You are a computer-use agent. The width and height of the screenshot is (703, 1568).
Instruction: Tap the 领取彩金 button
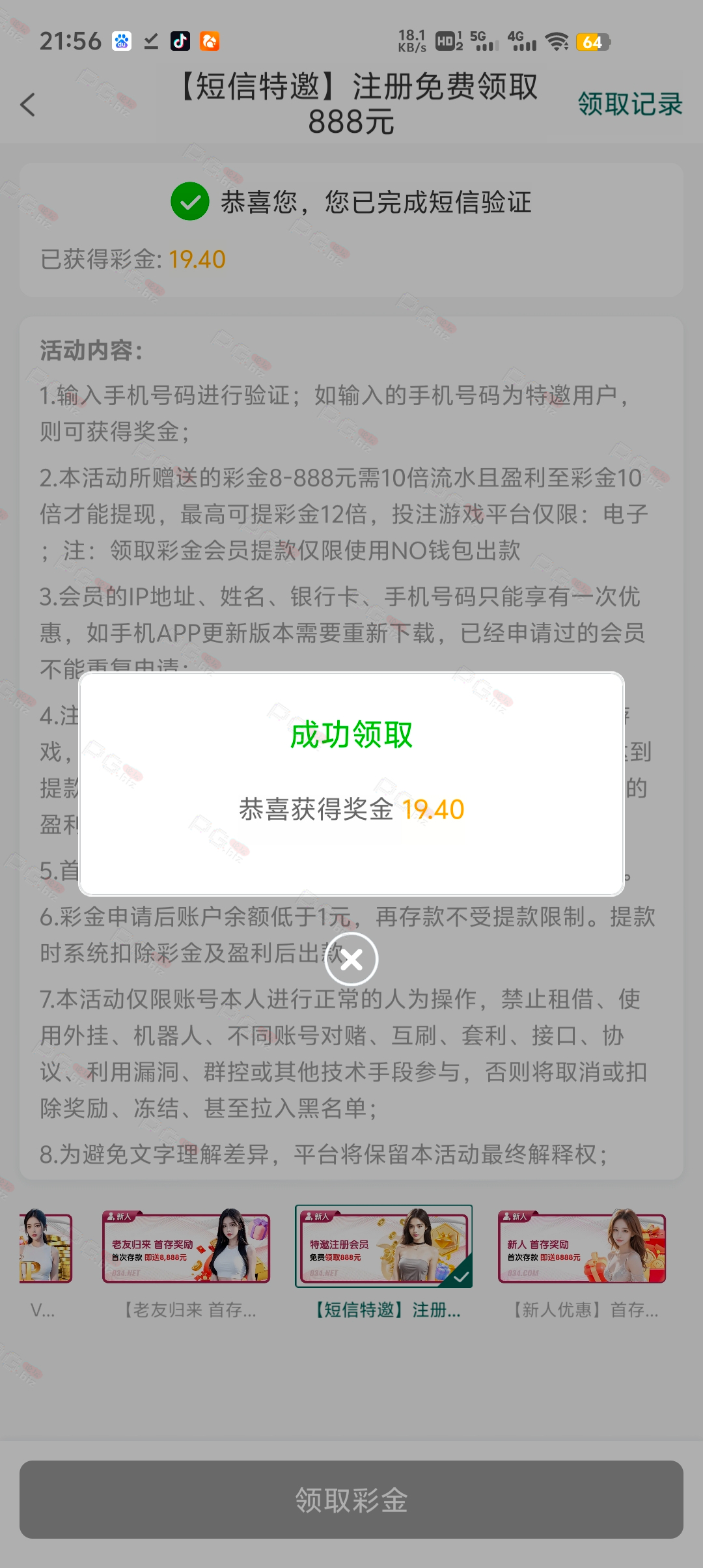point(351,1500)
